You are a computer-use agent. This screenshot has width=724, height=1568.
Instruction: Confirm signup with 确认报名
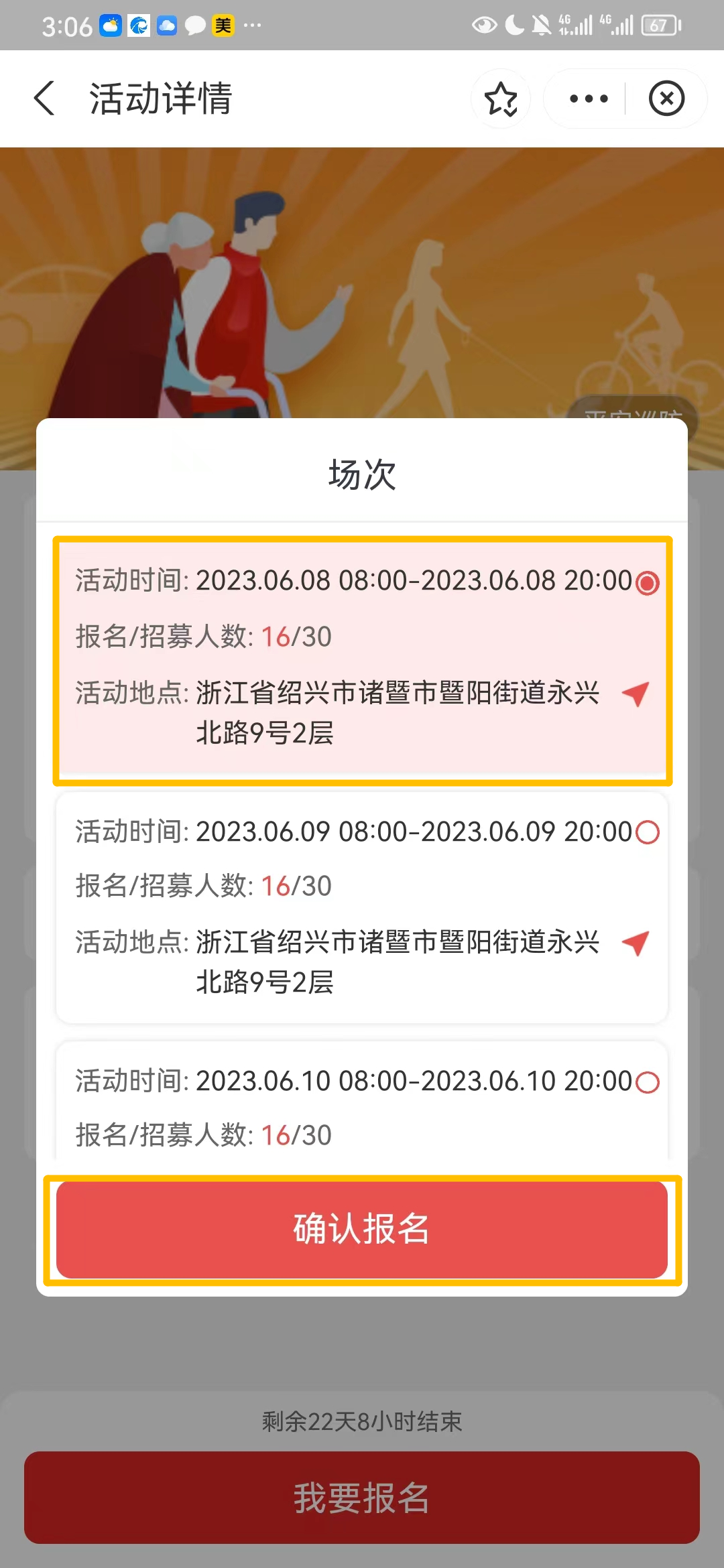point(362,1229)
